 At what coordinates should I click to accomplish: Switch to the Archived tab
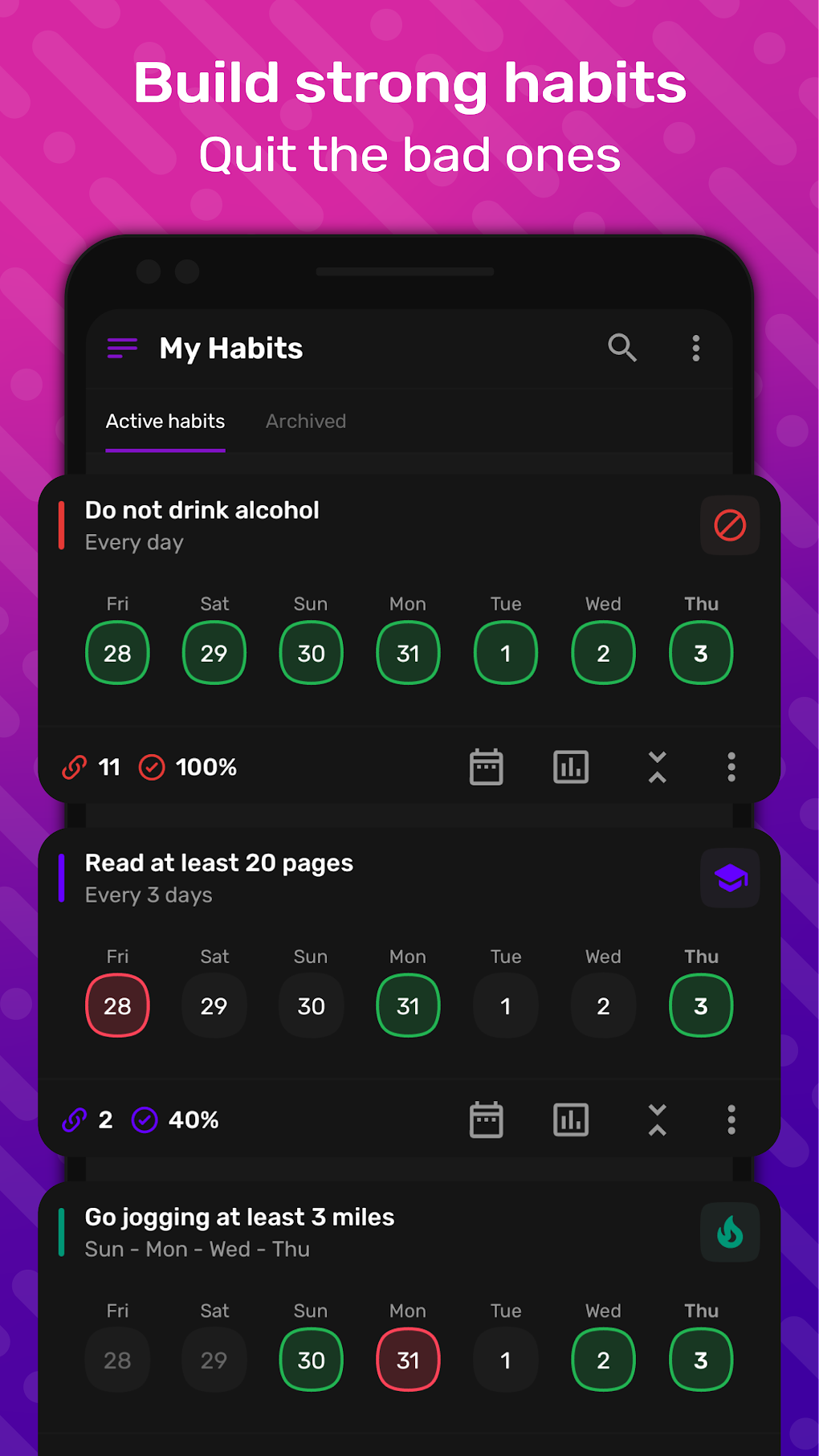(x=305, y=421)
